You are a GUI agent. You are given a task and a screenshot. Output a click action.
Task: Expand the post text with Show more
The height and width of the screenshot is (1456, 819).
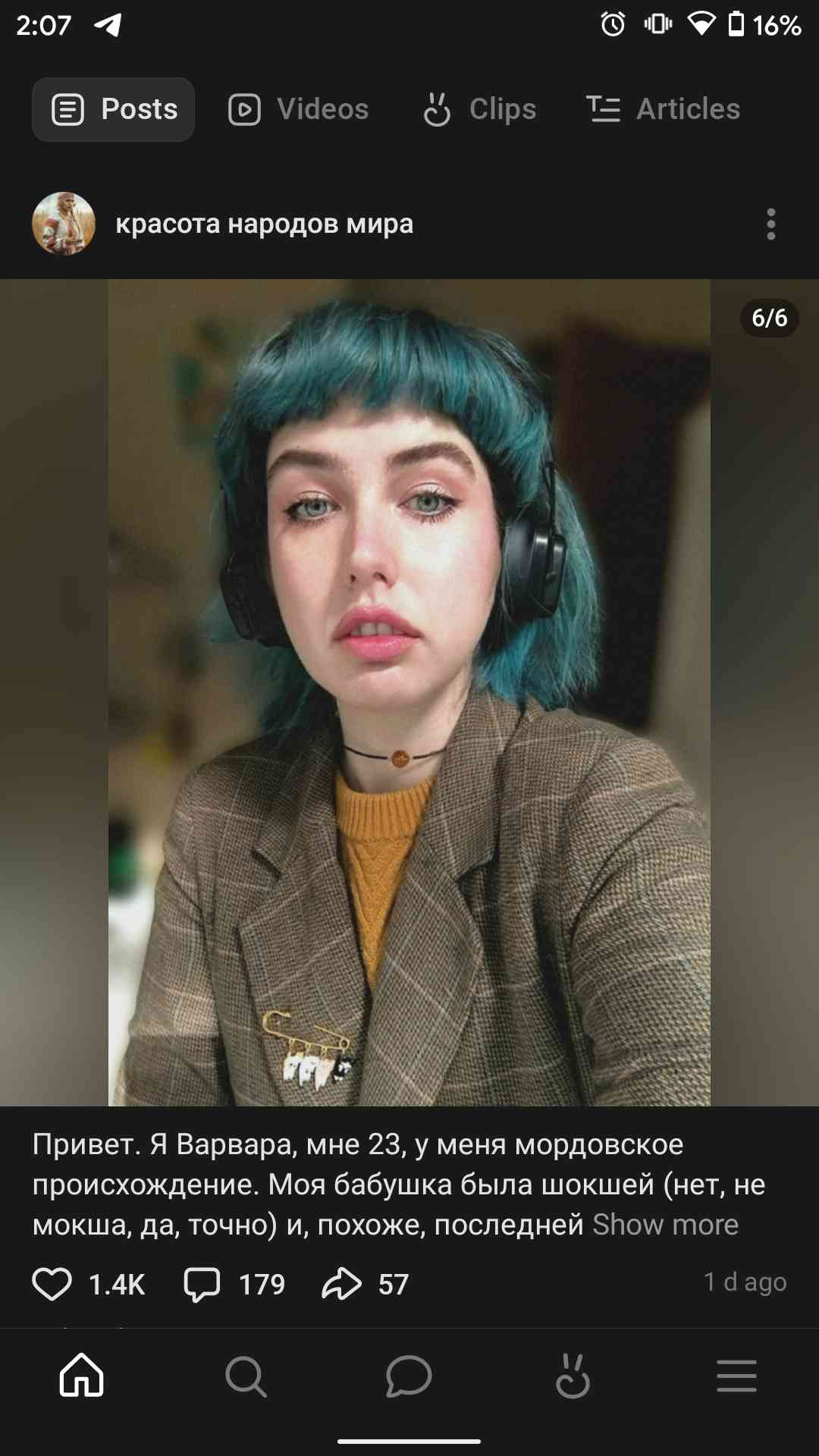coord(665,1225)
